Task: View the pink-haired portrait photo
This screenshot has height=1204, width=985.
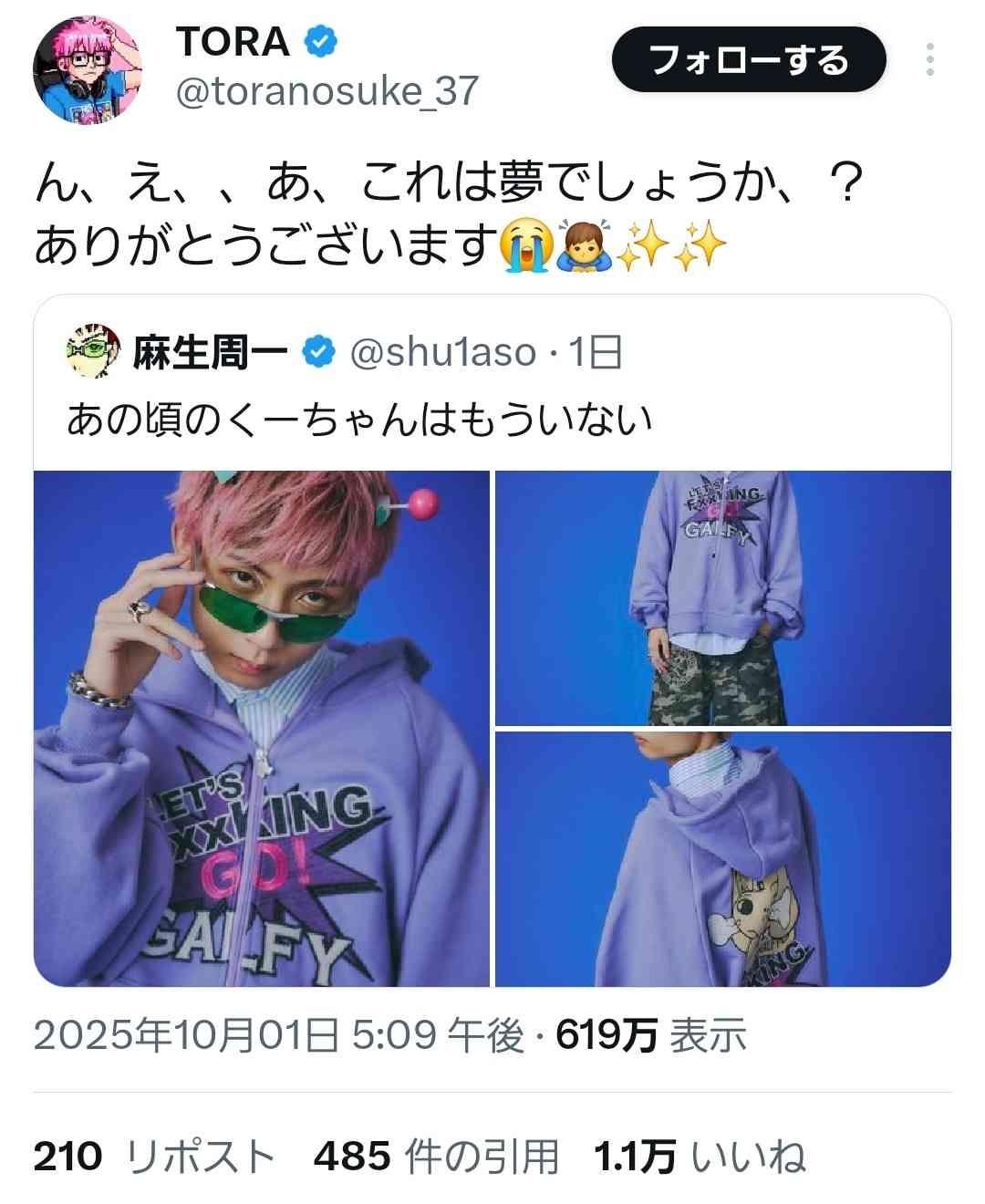Action: 262,728
